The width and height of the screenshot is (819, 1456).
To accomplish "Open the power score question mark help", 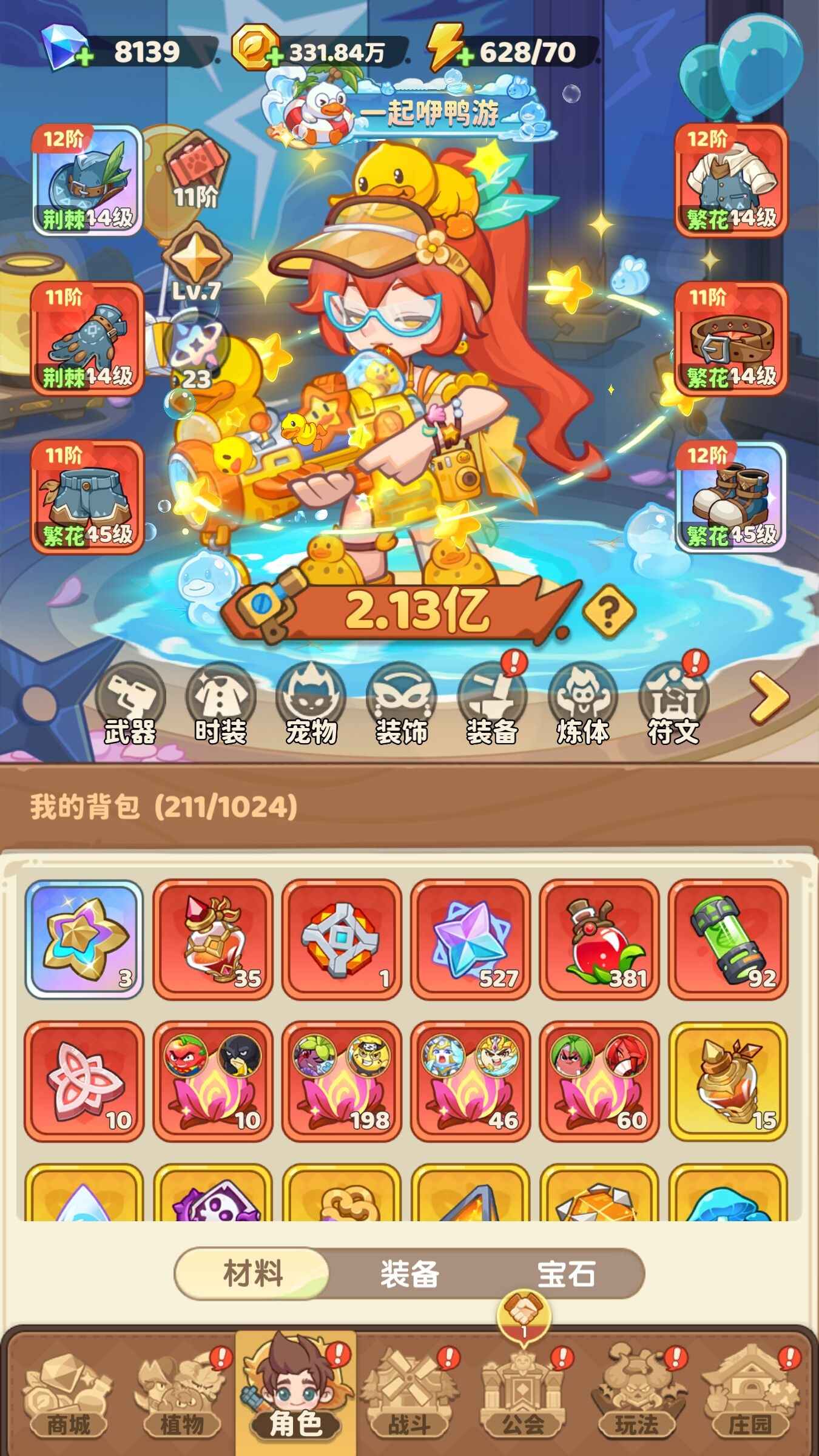I will [x=608, y=612].
